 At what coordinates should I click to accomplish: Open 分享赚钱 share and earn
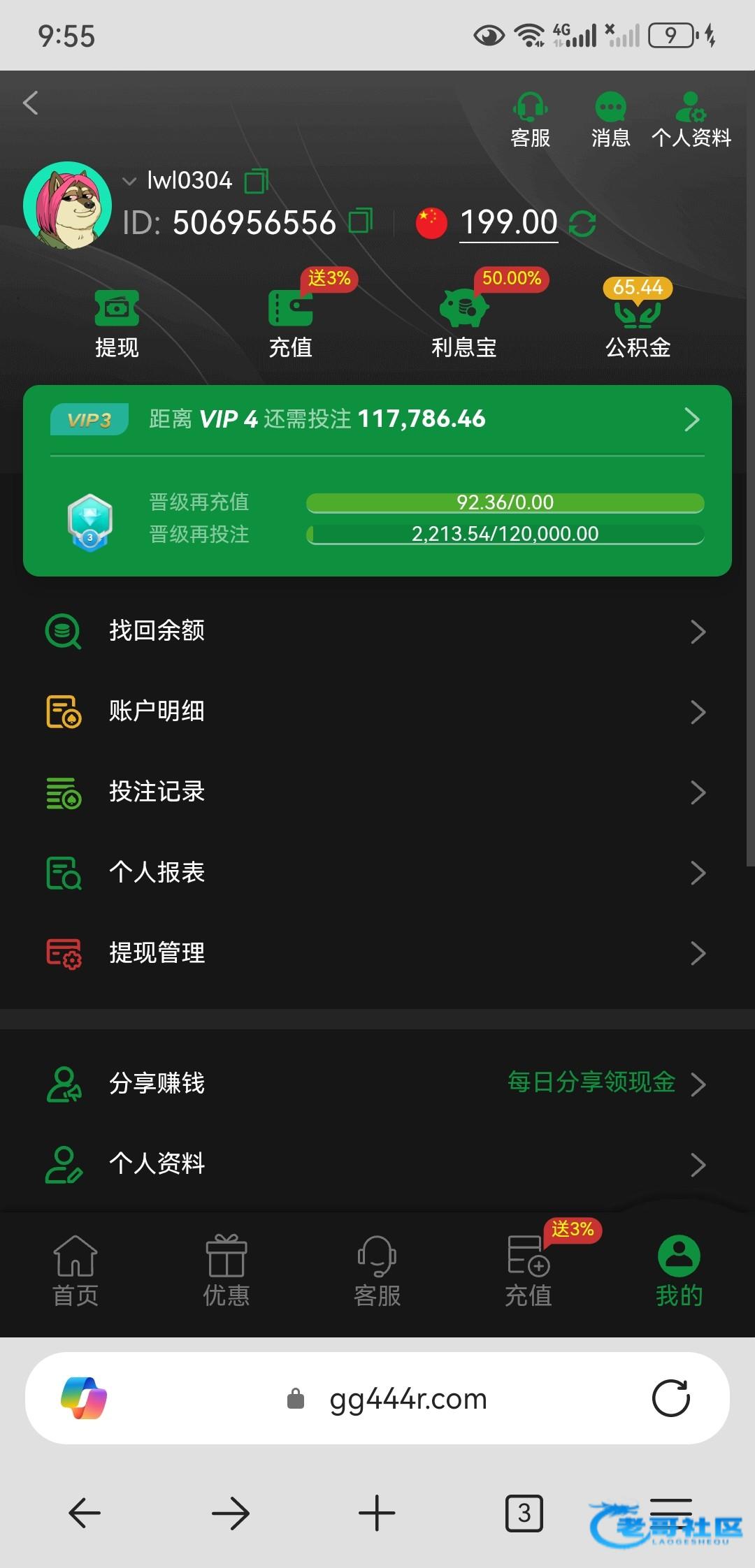tap(377, 1083)
